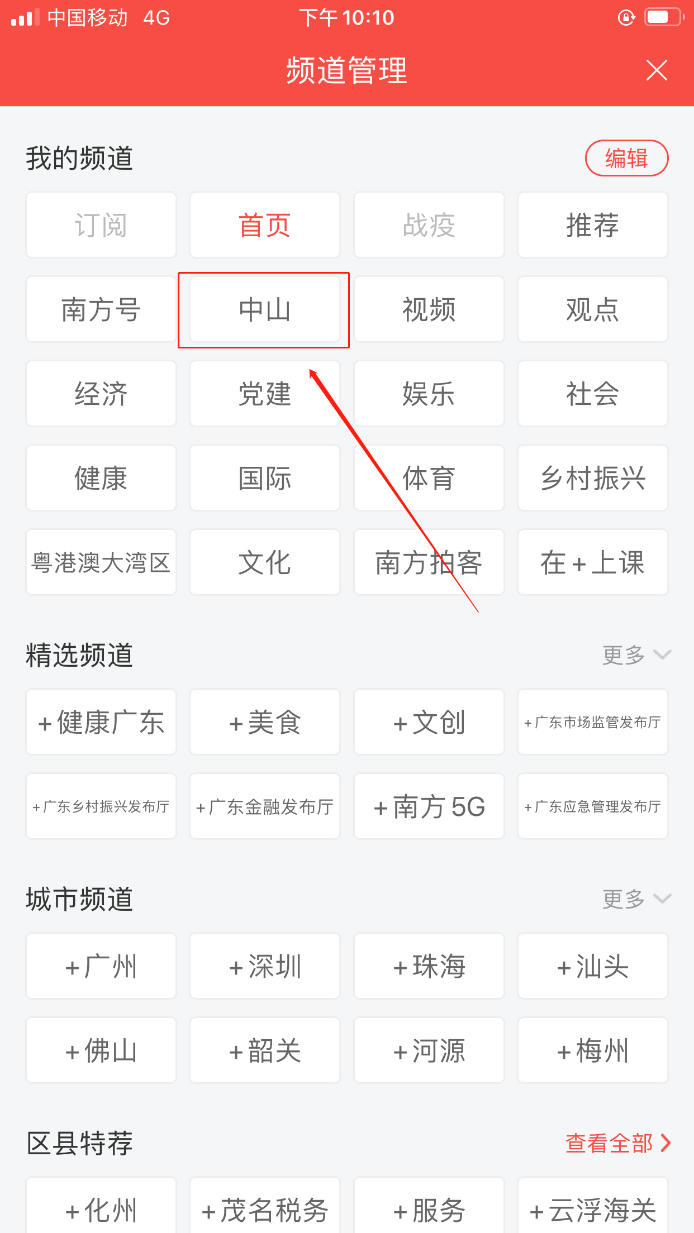
Task: Open the 粤港澳大湾区 channel
Action: (101, 563)
